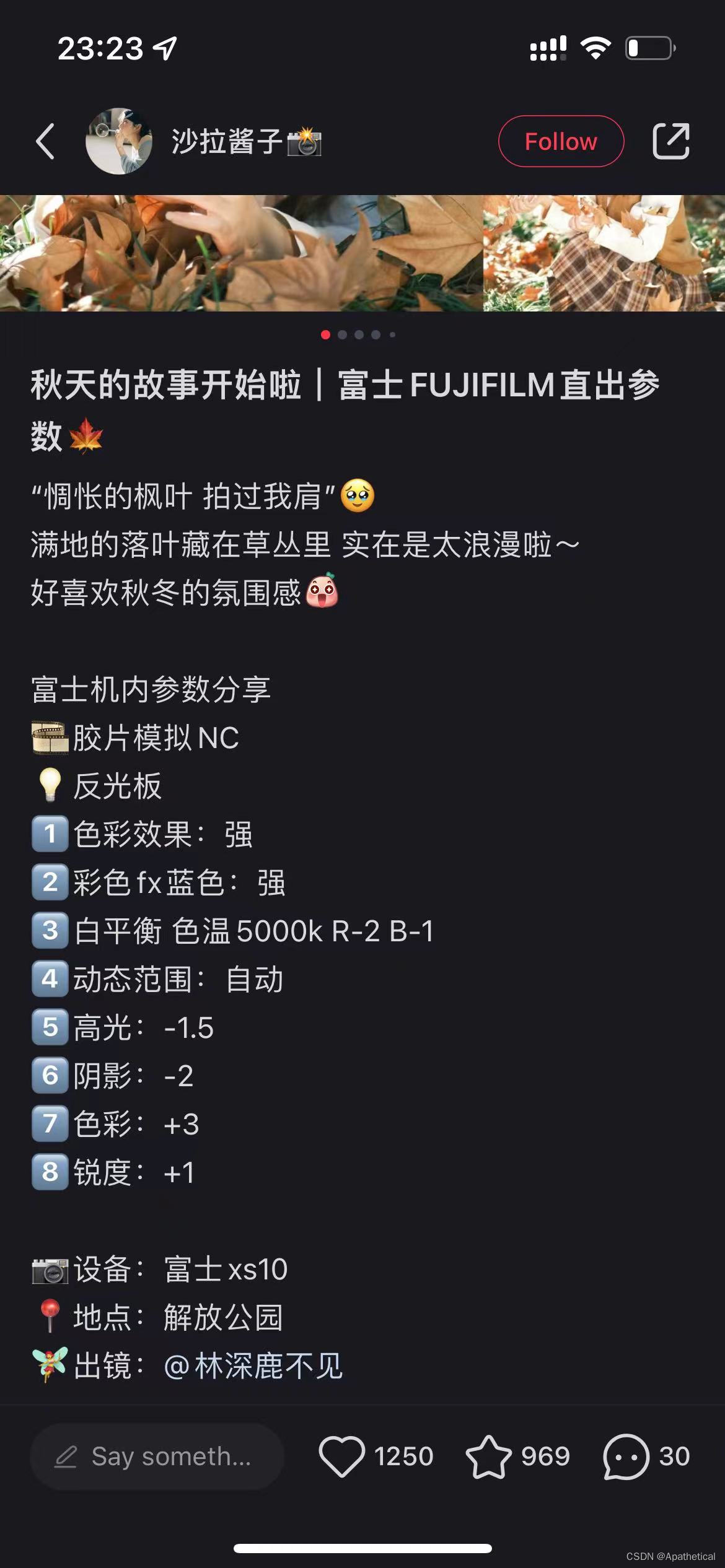
Task: Select the first carousel dot indicator
Action: 325,335
